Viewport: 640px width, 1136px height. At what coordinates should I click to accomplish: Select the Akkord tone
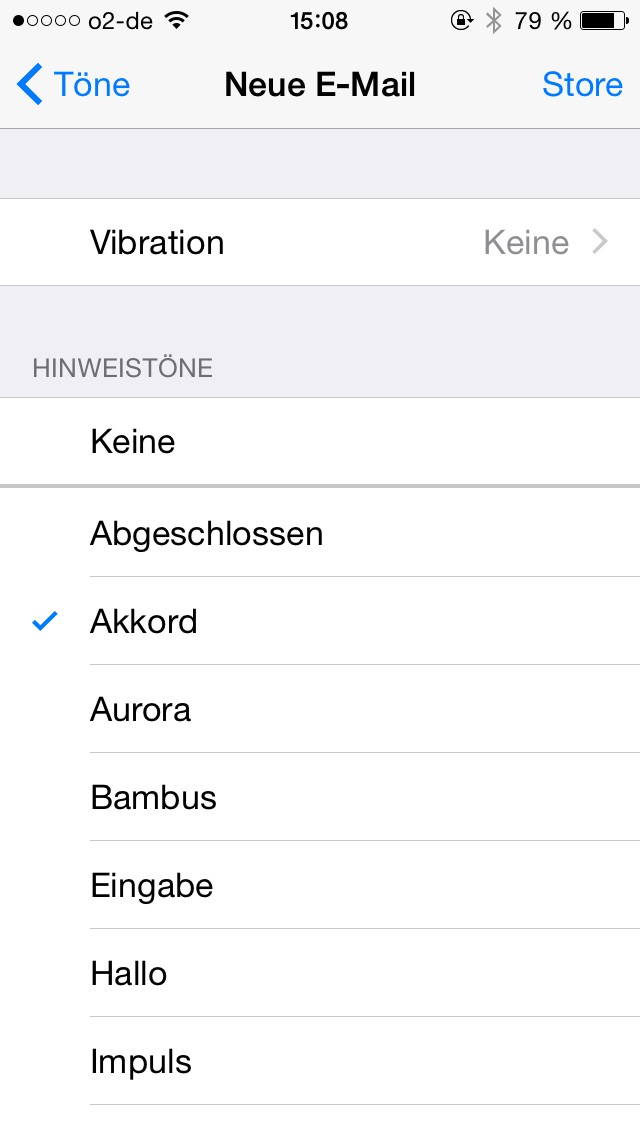point(320,621)
